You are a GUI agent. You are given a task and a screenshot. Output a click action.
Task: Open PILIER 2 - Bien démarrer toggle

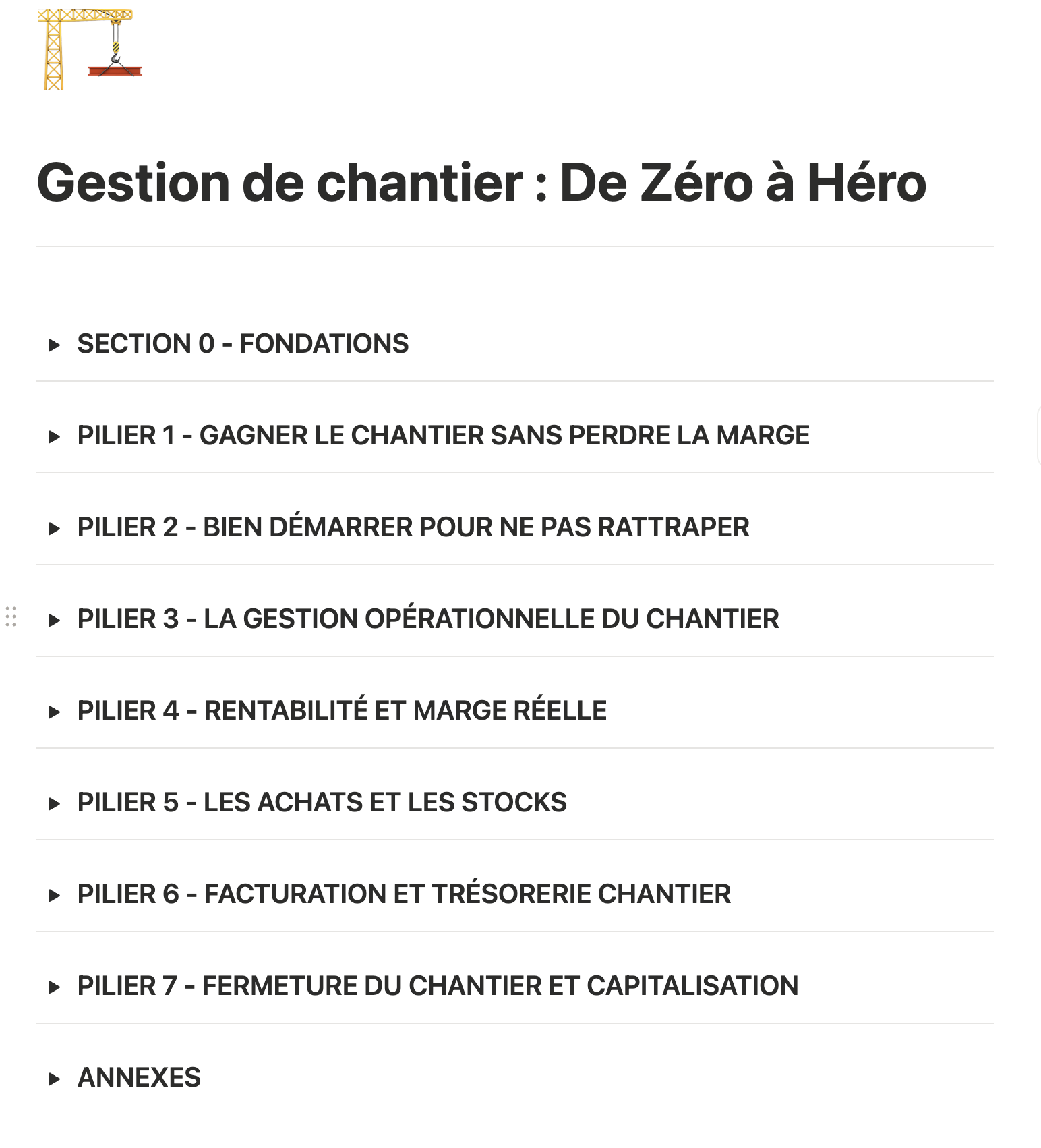click(55, 529)
